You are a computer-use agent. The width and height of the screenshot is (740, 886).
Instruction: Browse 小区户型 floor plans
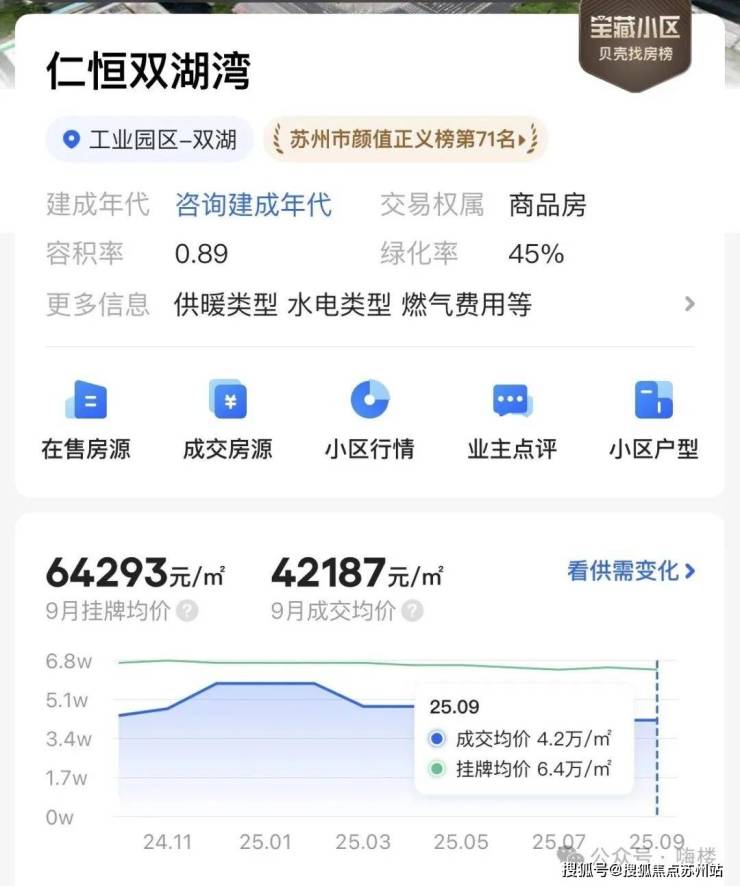pos(654,420)
